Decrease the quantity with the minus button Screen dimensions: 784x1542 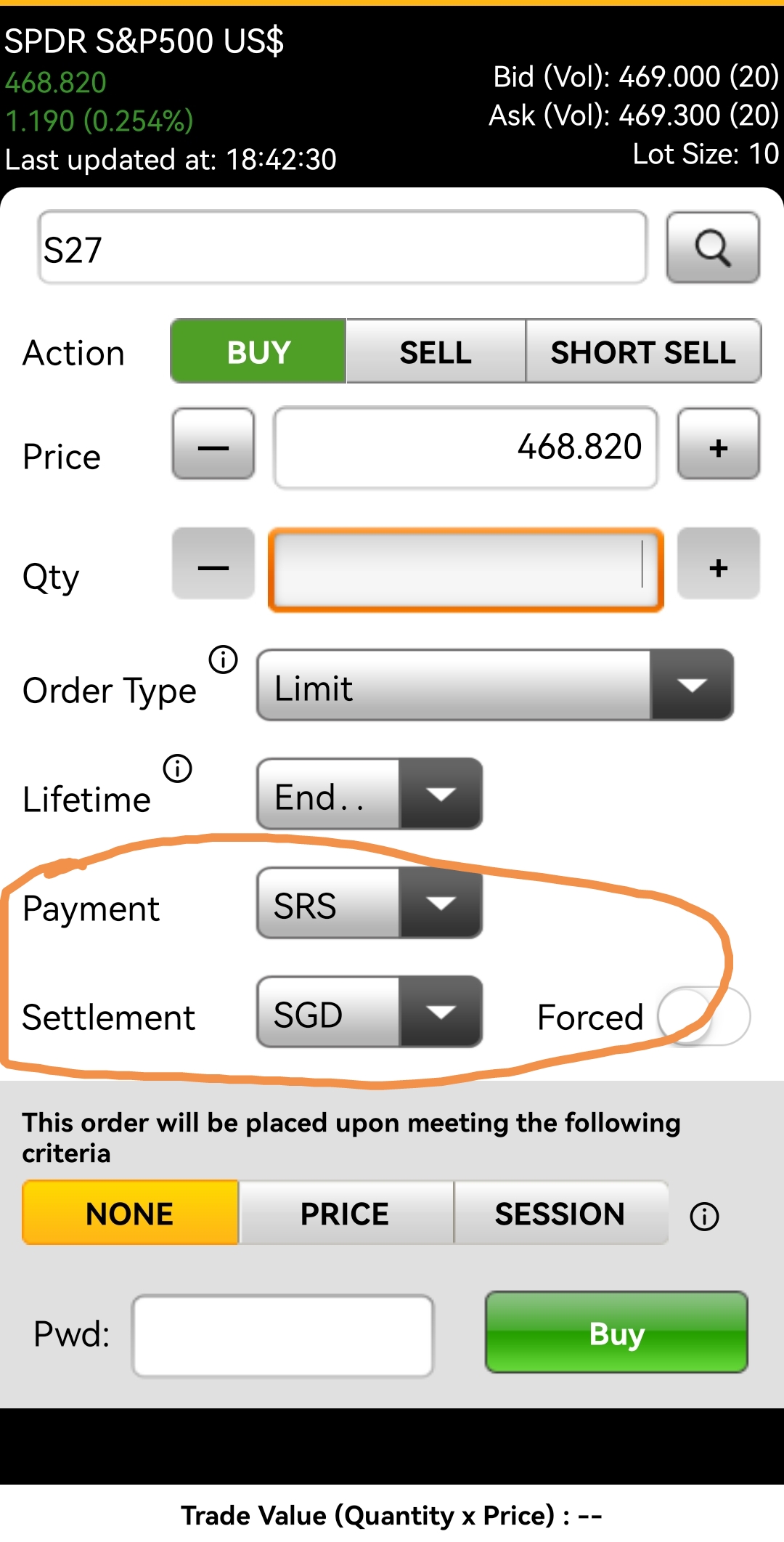(x=213, y=565)
